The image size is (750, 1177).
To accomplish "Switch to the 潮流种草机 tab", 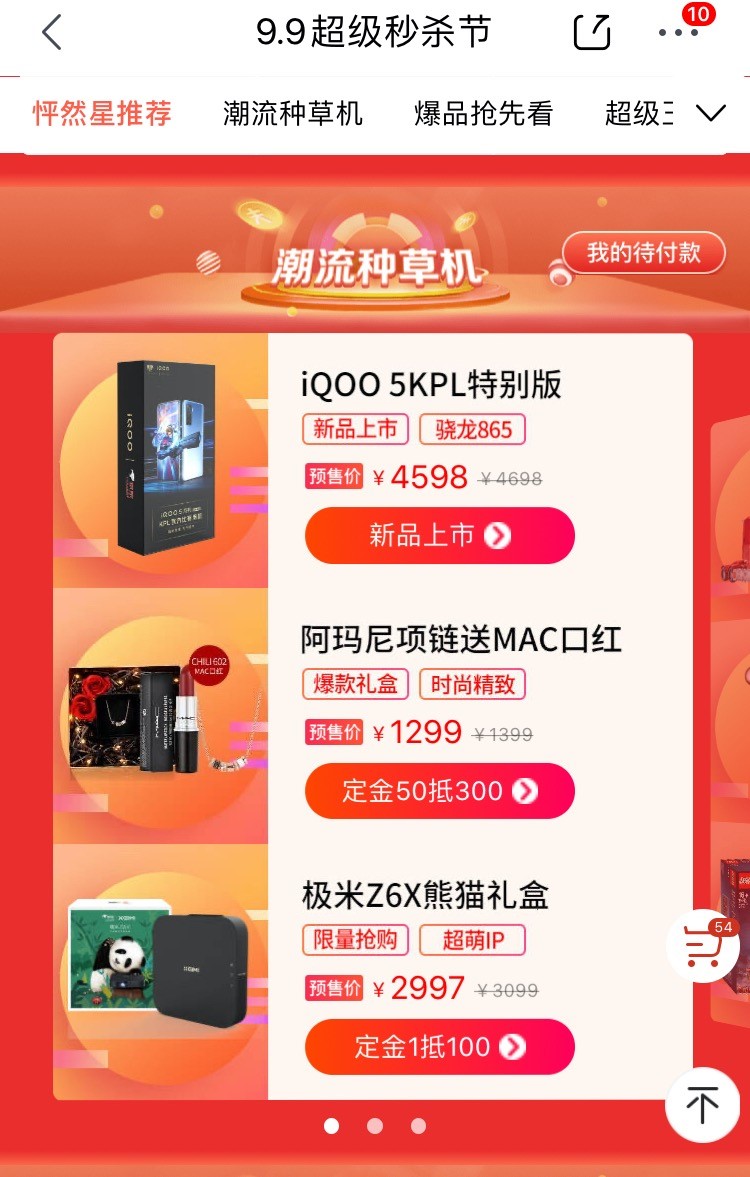I will point(293,113).
